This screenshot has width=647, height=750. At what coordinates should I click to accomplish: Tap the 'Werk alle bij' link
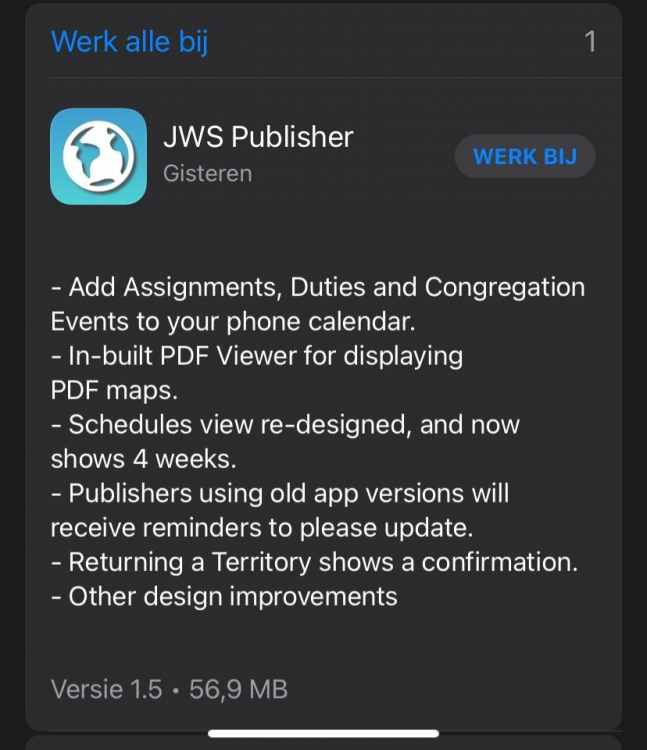(129, 42)
